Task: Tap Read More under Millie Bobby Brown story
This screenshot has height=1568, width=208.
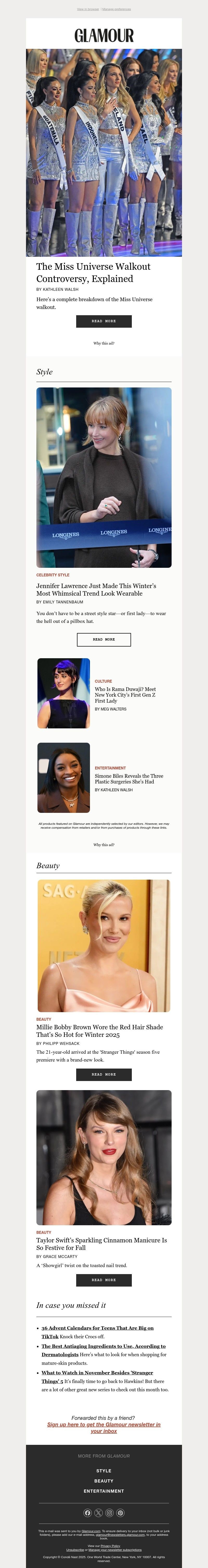Action: click(104, 1074)
